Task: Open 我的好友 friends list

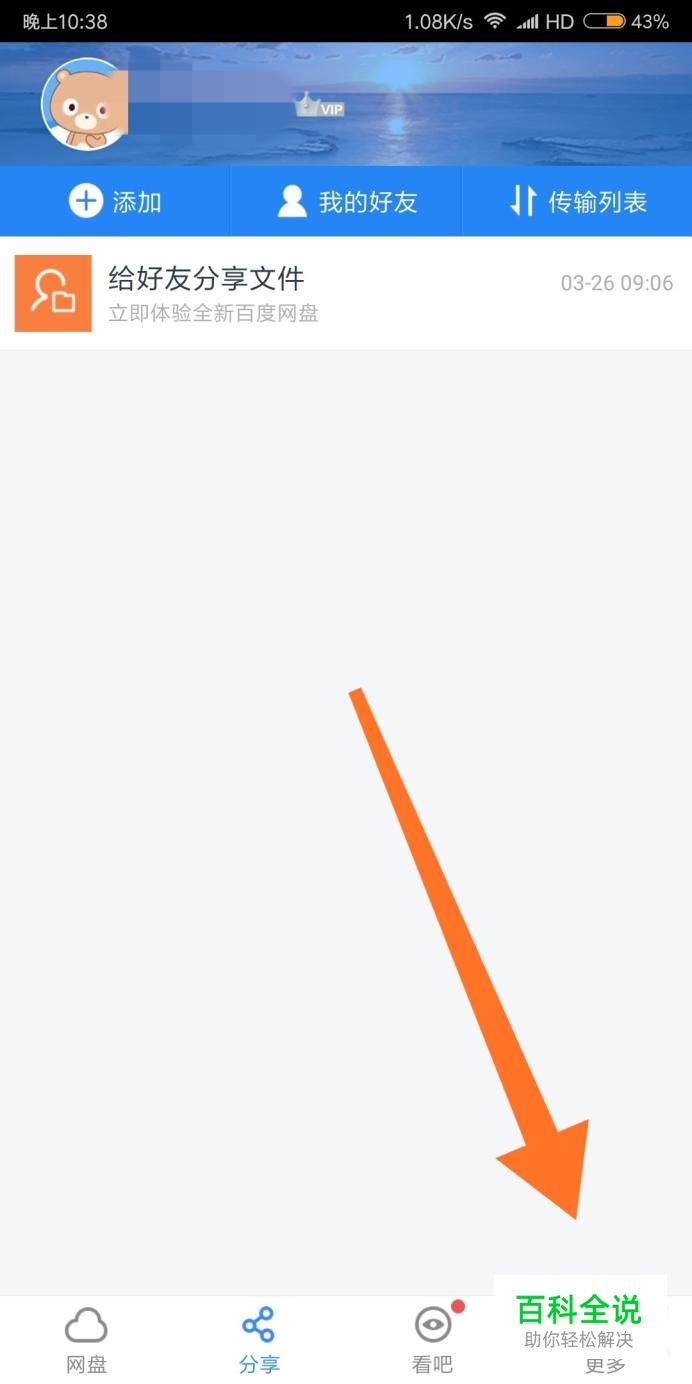Action: 346,201
